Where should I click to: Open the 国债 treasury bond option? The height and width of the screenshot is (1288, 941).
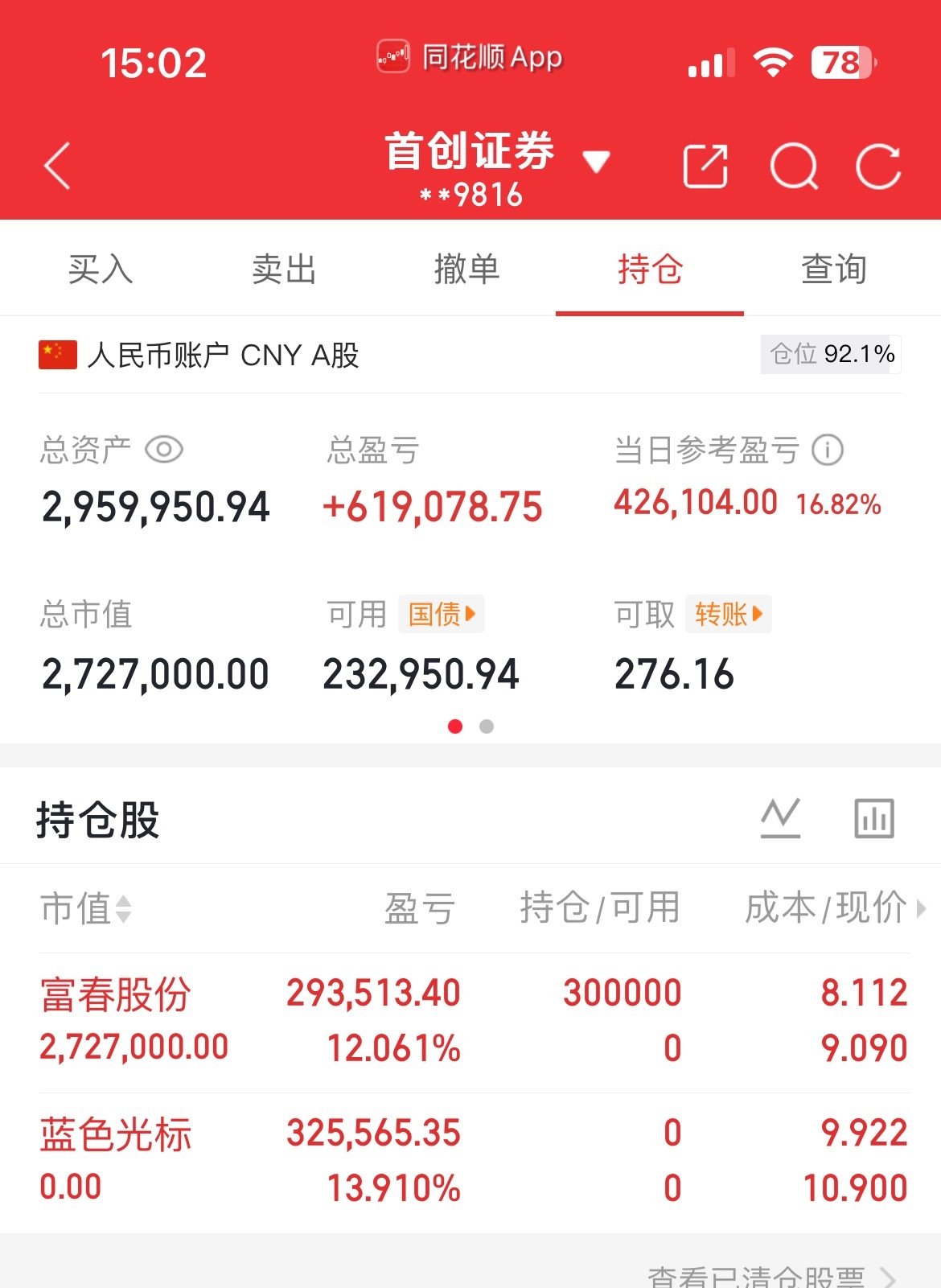442,614
